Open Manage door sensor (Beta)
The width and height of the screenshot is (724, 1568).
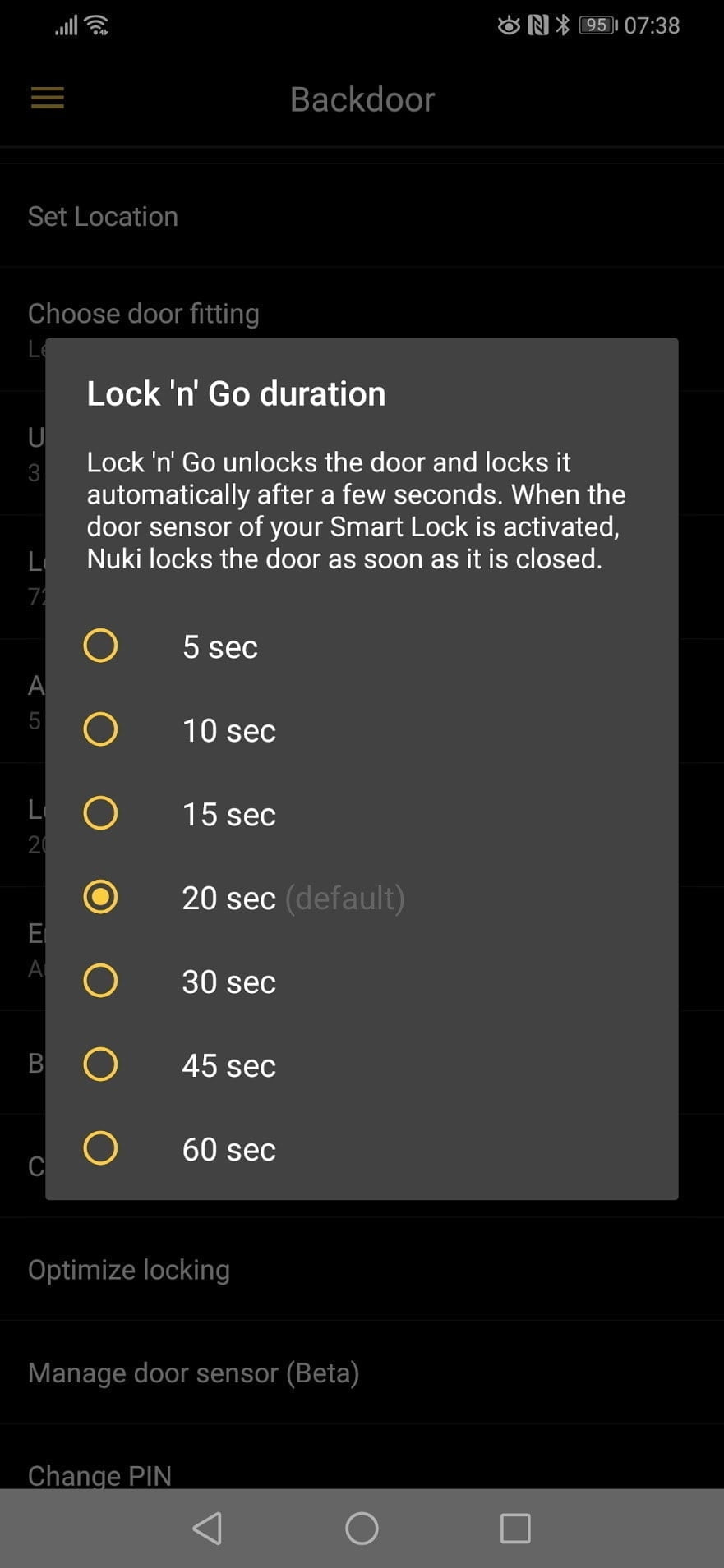194,1373
